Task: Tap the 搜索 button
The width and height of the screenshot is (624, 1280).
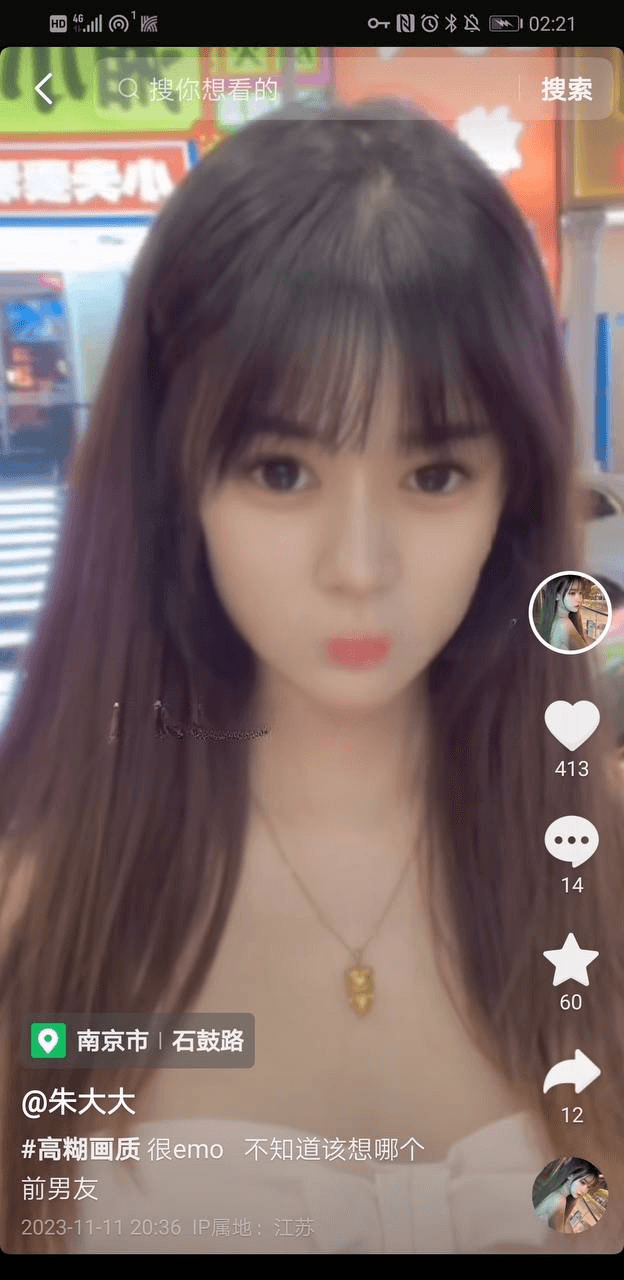Action: (566, 89)
